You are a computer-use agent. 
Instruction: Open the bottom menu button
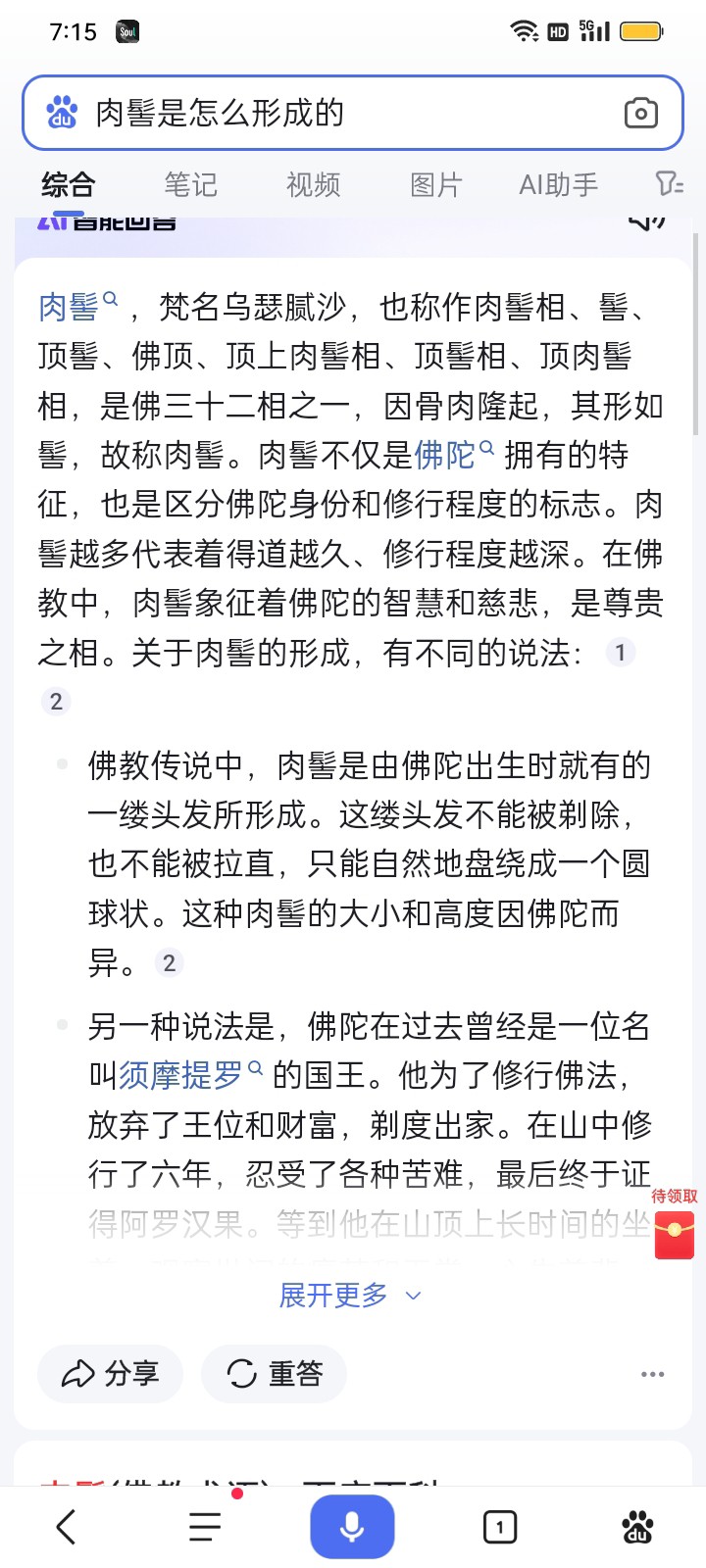point(205,1527)
